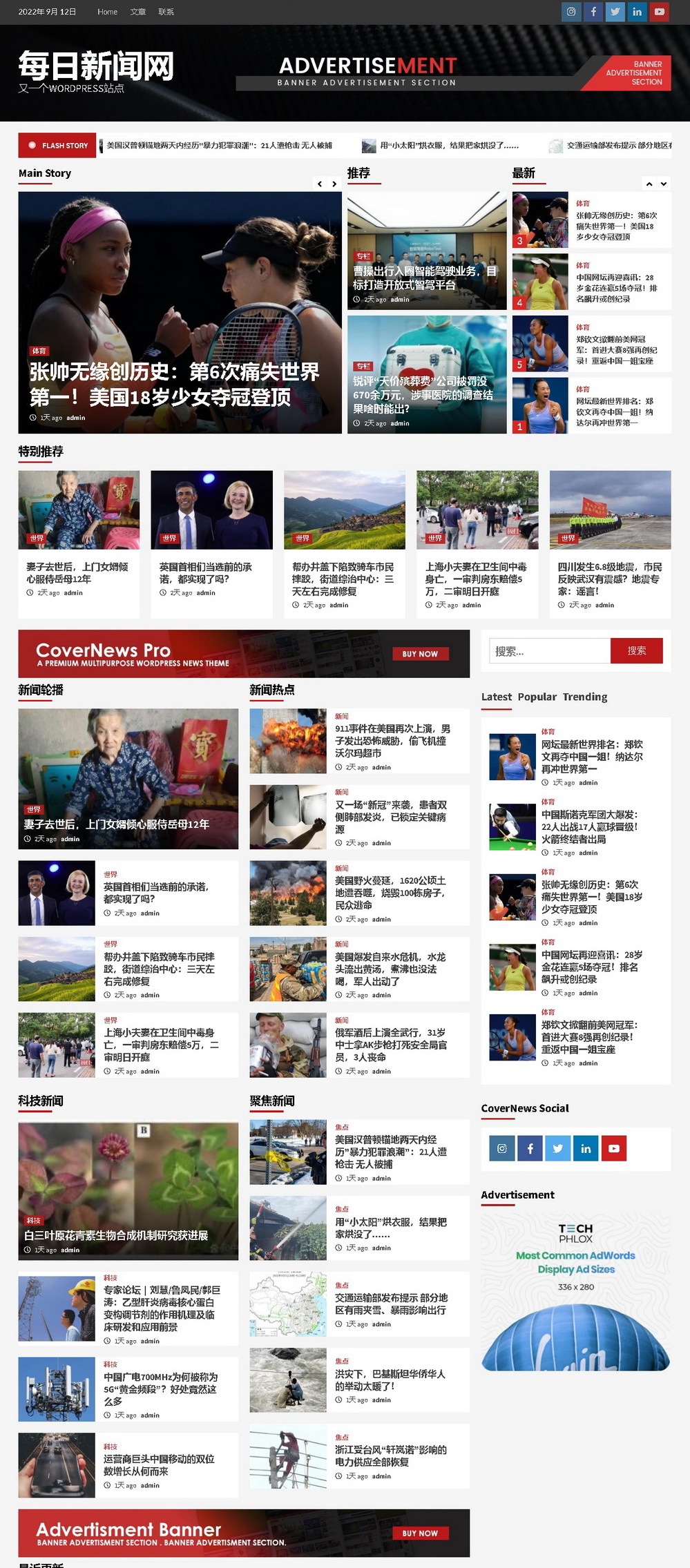Open 911事件在美国再次上演 article
Viewport: 690px width, 1568px height.
point(392,740)
